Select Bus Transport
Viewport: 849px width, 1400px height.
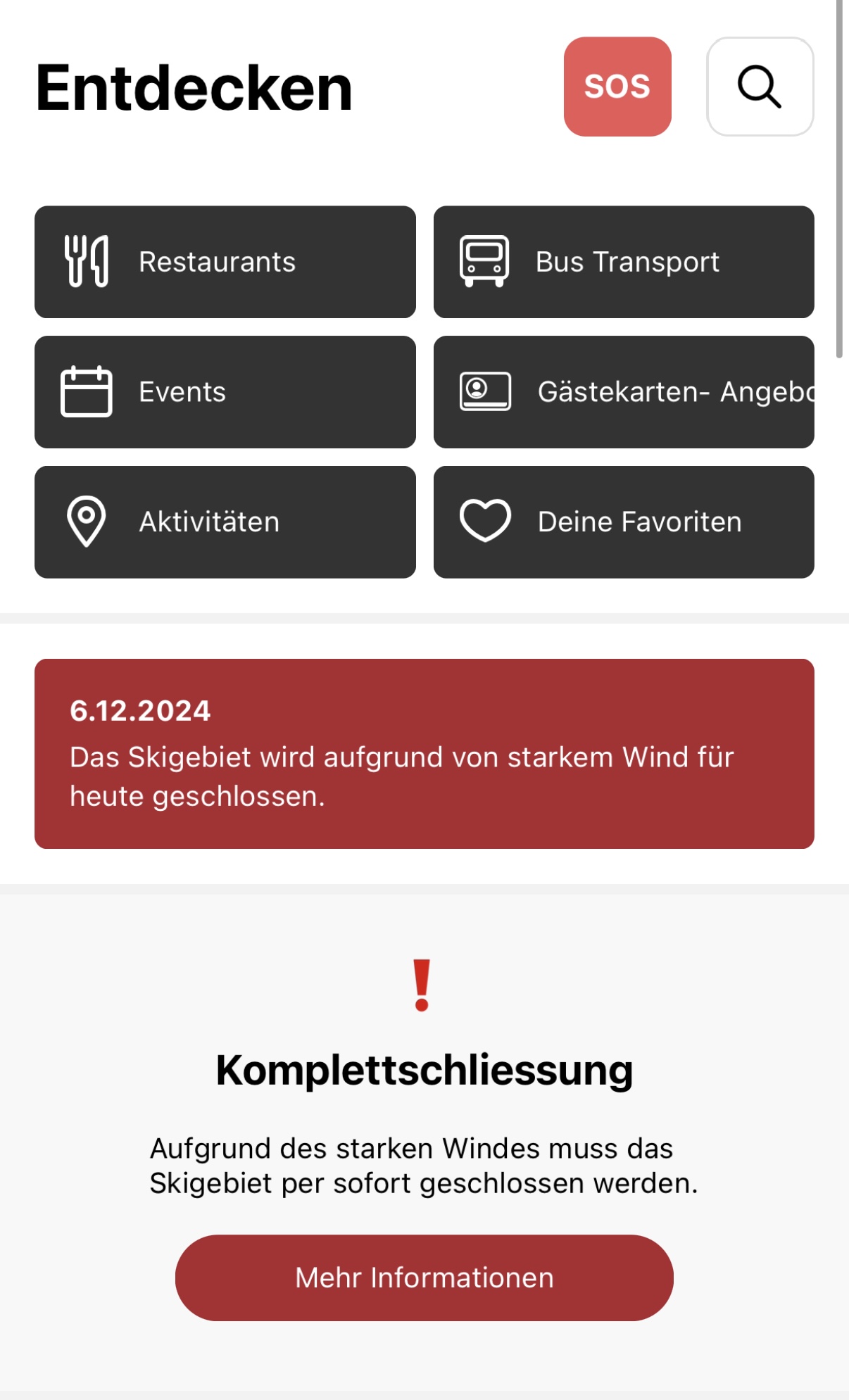pos(624,262)
